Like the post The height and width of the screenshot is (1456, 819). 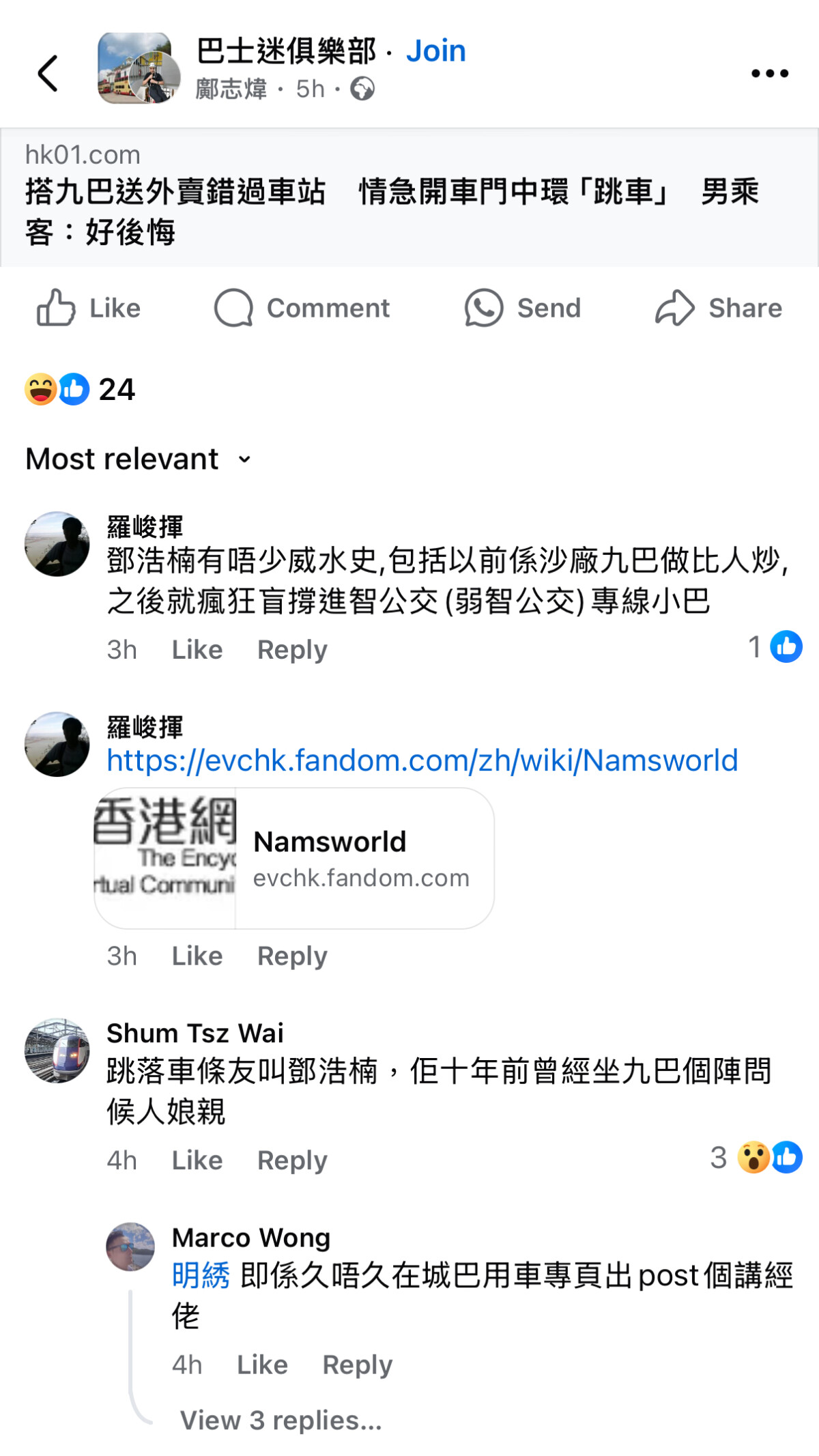89,308
